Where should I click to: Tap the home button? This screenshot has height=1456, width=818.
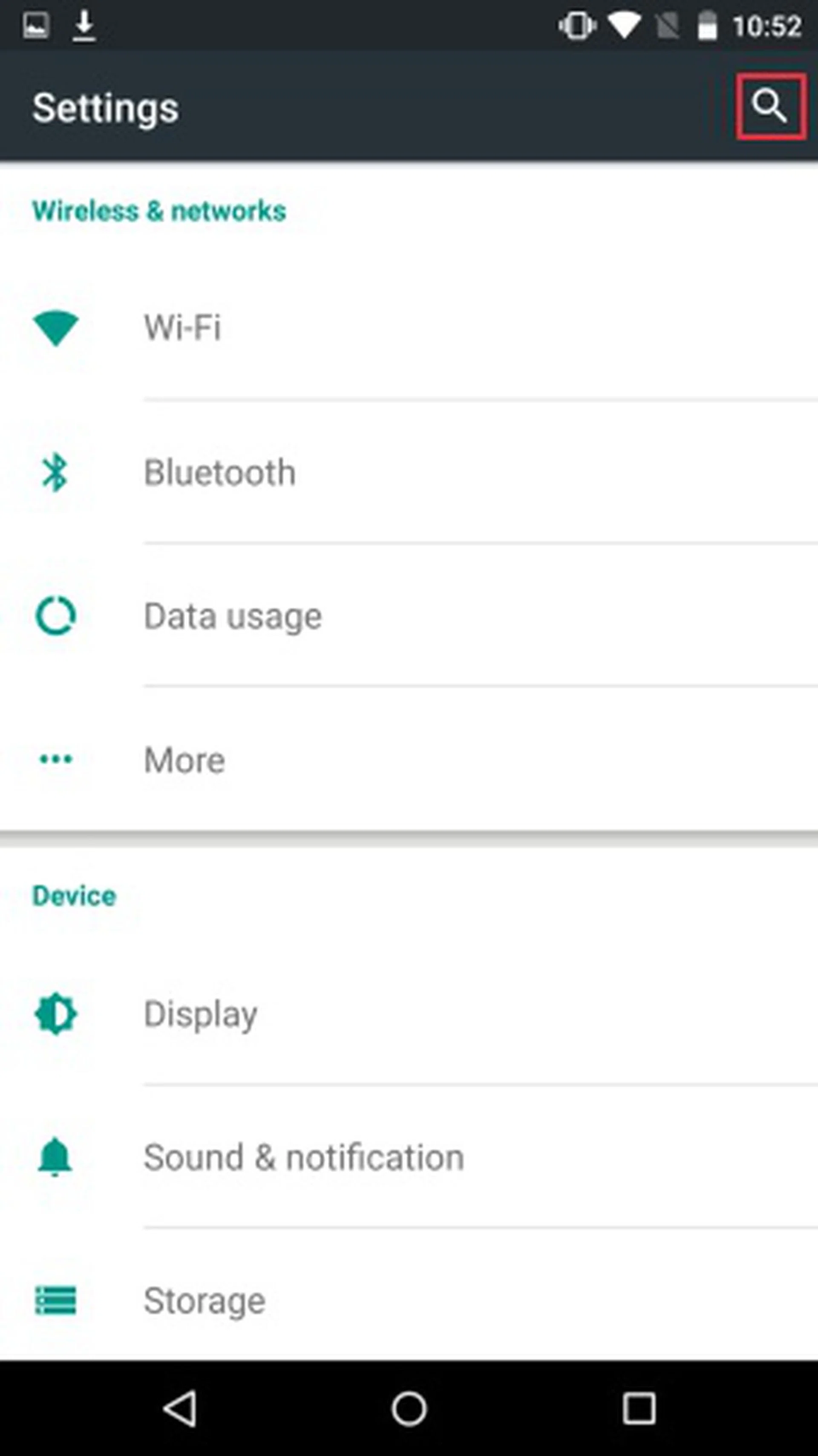click(x=409, y=1408)
